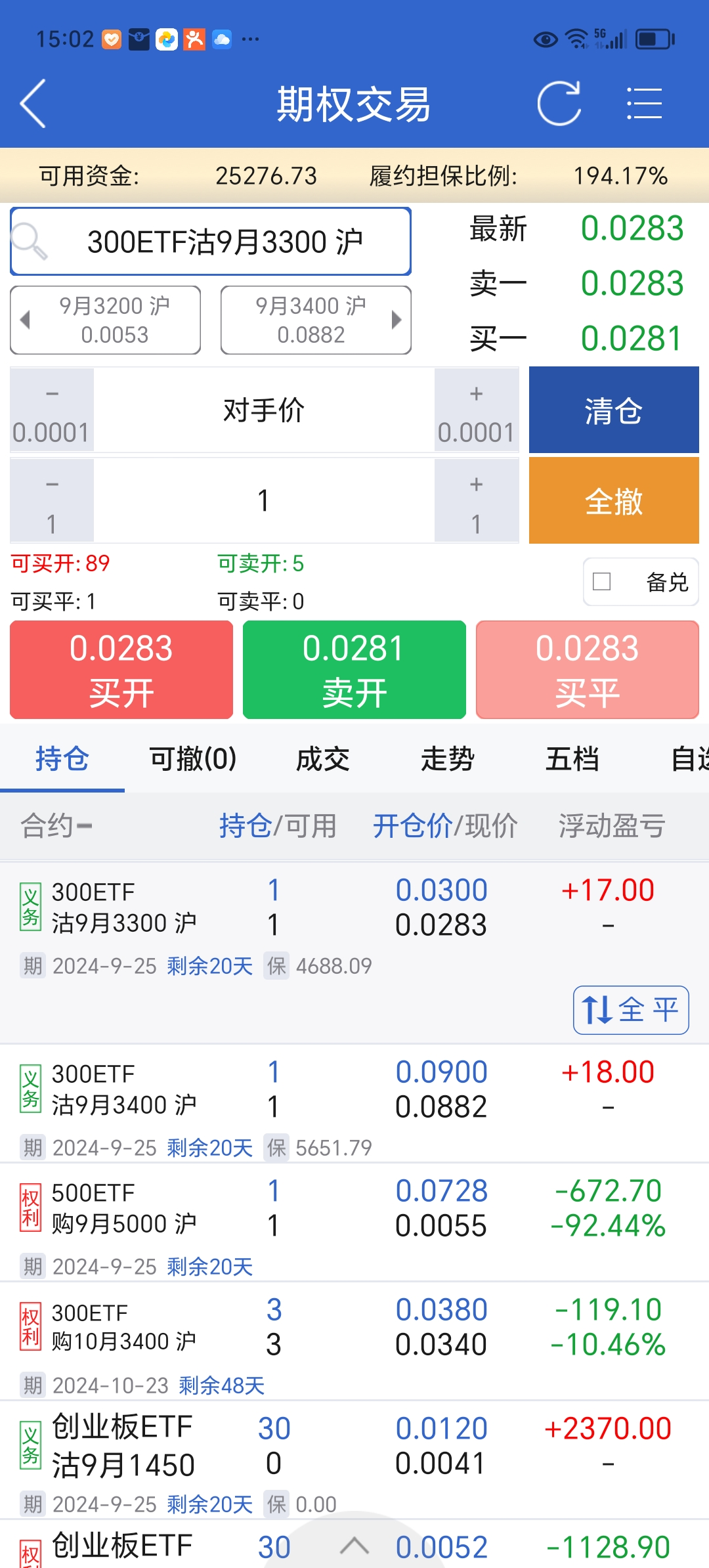Switch to the 可撤(0) tab
709x1568 pixels.
[193, 759]
